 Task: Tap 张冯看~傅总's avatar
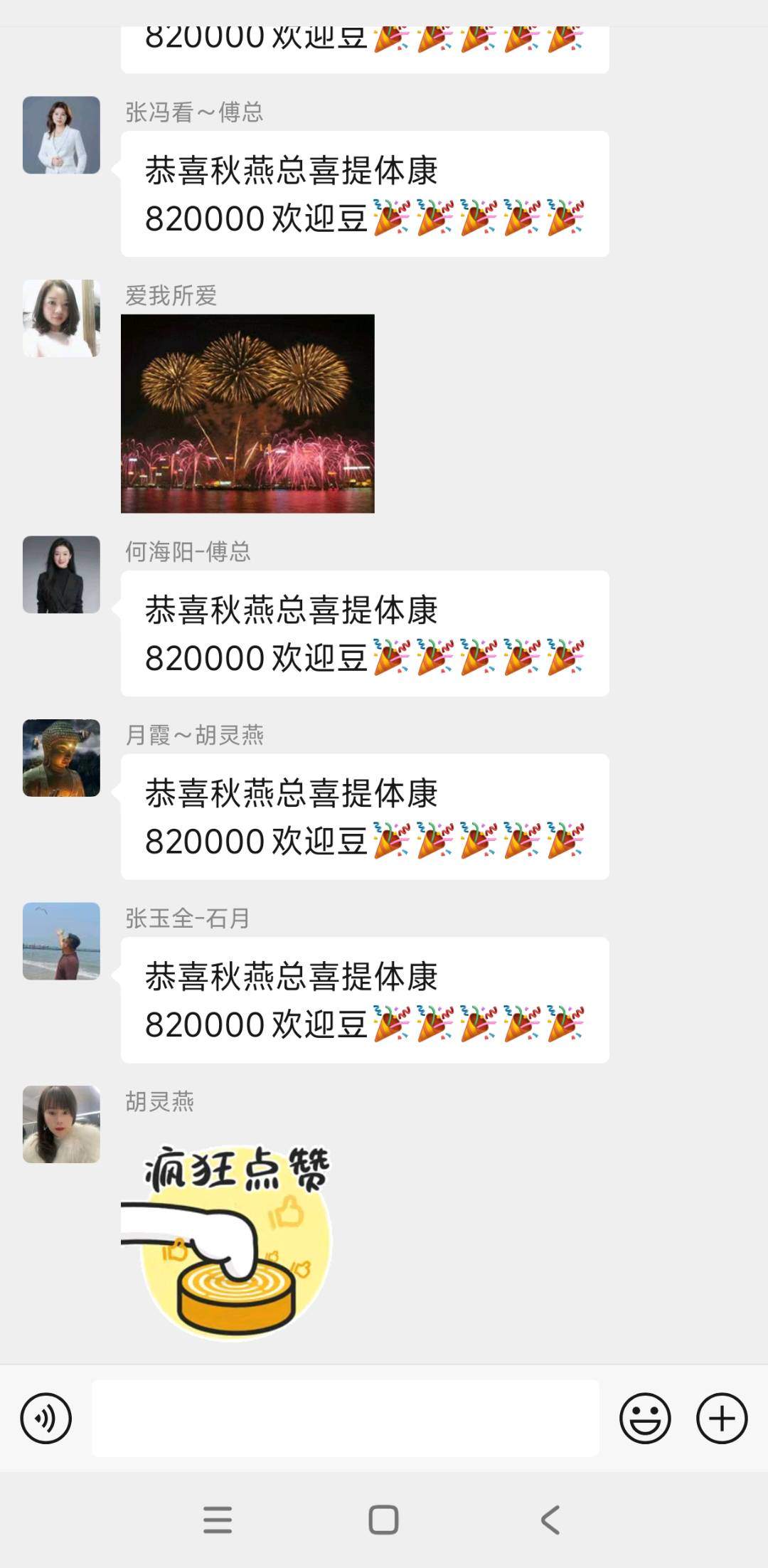click(61, 139)
